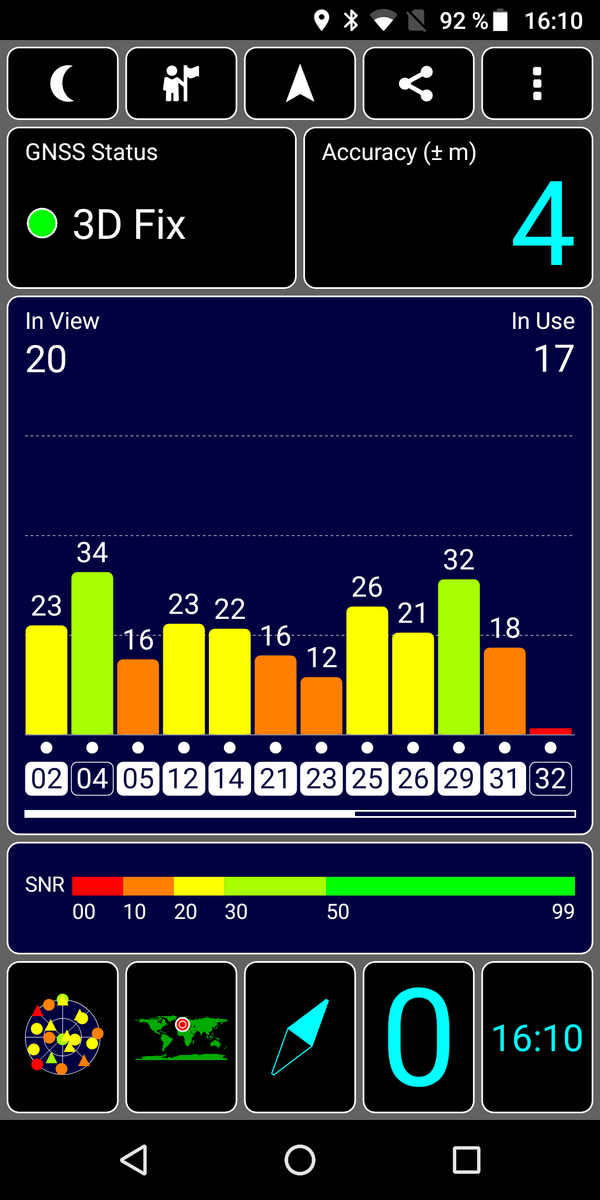600x1200 pixels.
Task: Open the world map tile
Action: pos(181,1038)
